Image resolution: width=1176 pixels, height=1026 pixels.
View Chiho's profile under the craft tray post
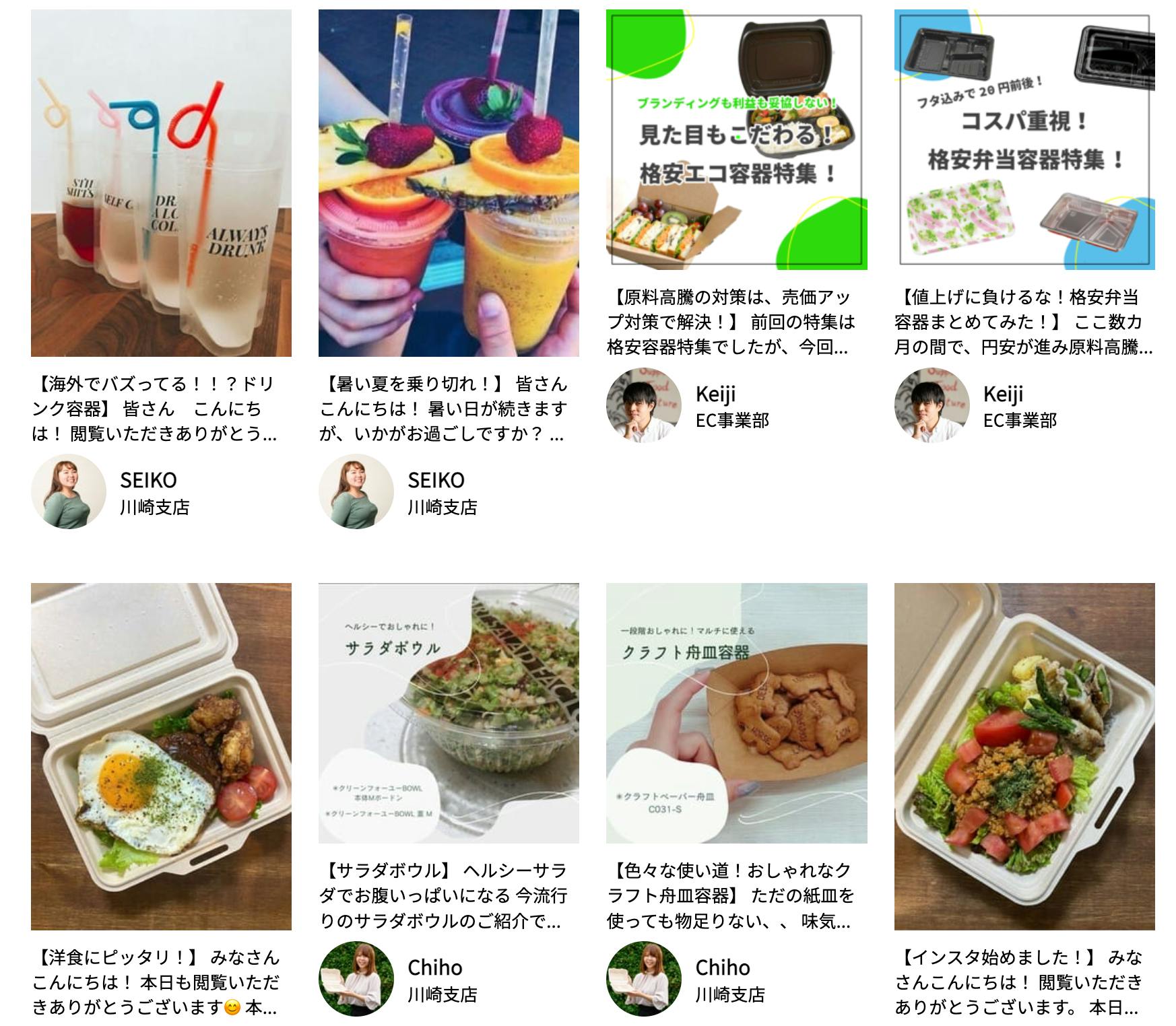coord(644,979)
